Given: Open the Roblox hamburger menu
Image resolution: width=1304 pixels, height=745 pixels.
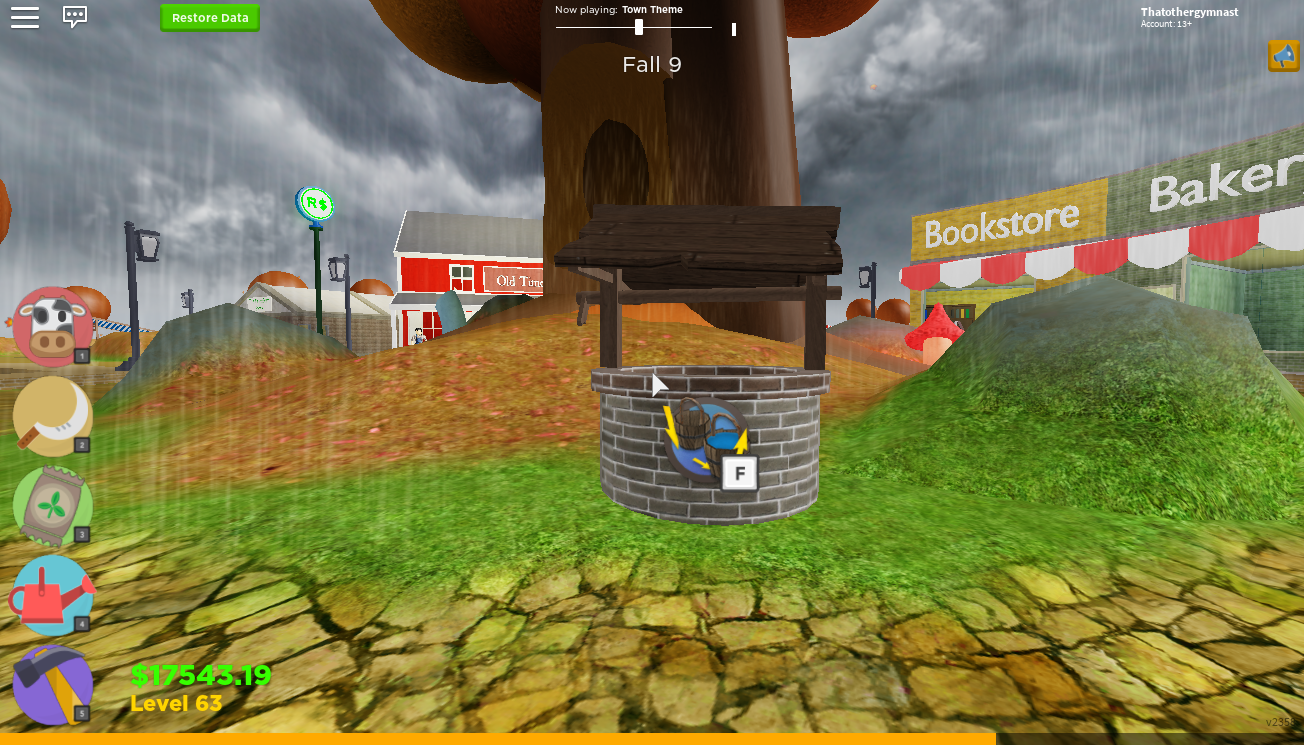Looking at the screenshot, I should click(25, 17).
